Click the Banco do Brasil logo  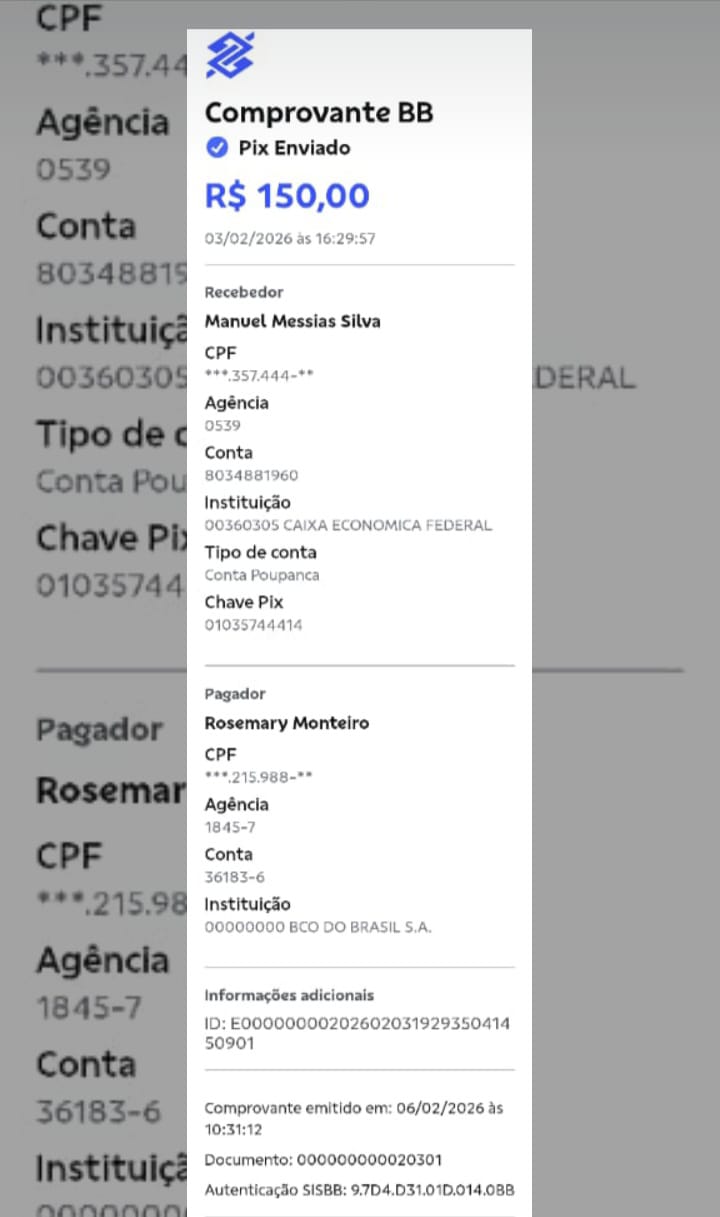tap(230, 55)
